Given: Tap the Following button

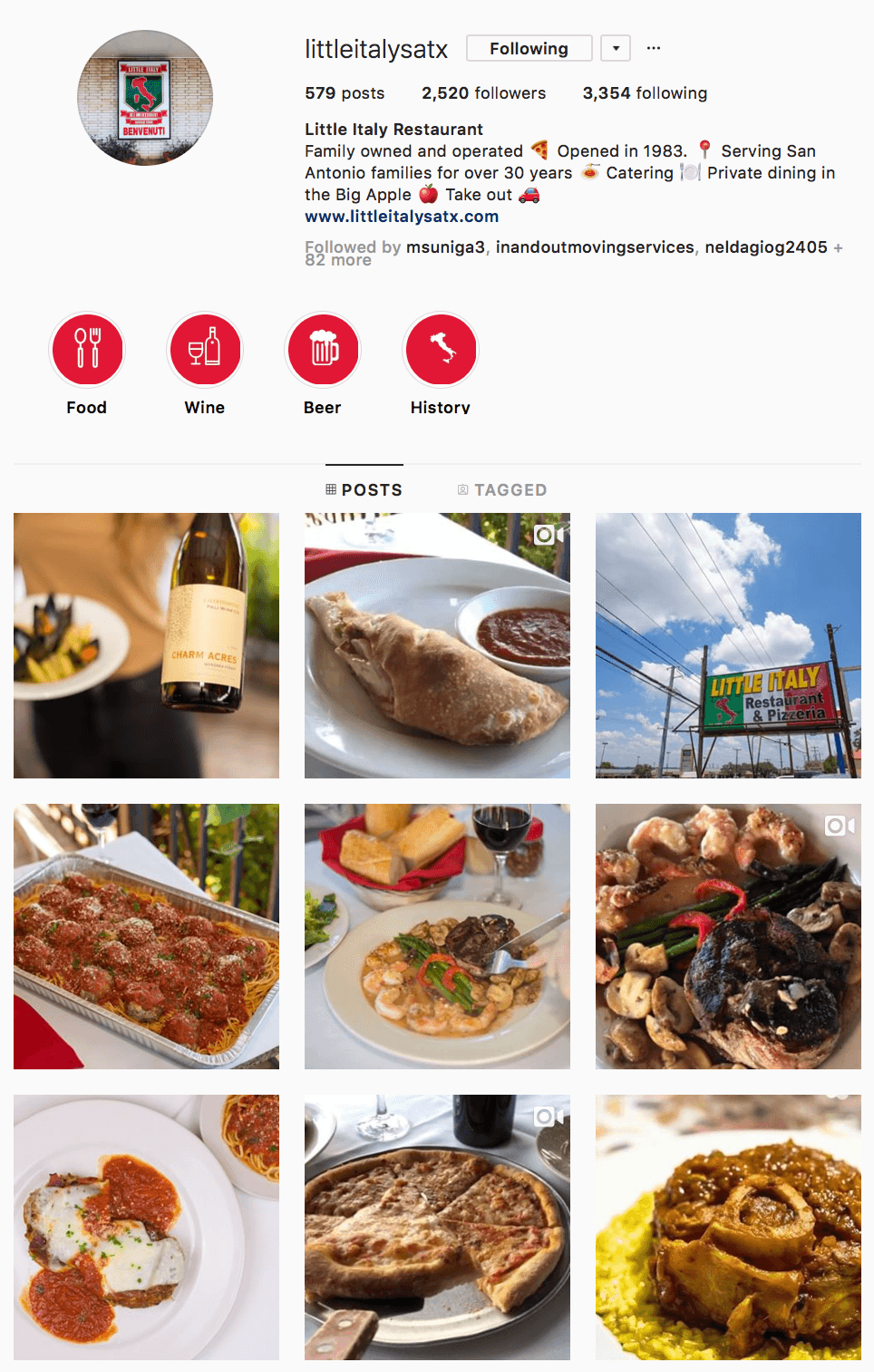Looking at the screenshot, I should 529,48.
